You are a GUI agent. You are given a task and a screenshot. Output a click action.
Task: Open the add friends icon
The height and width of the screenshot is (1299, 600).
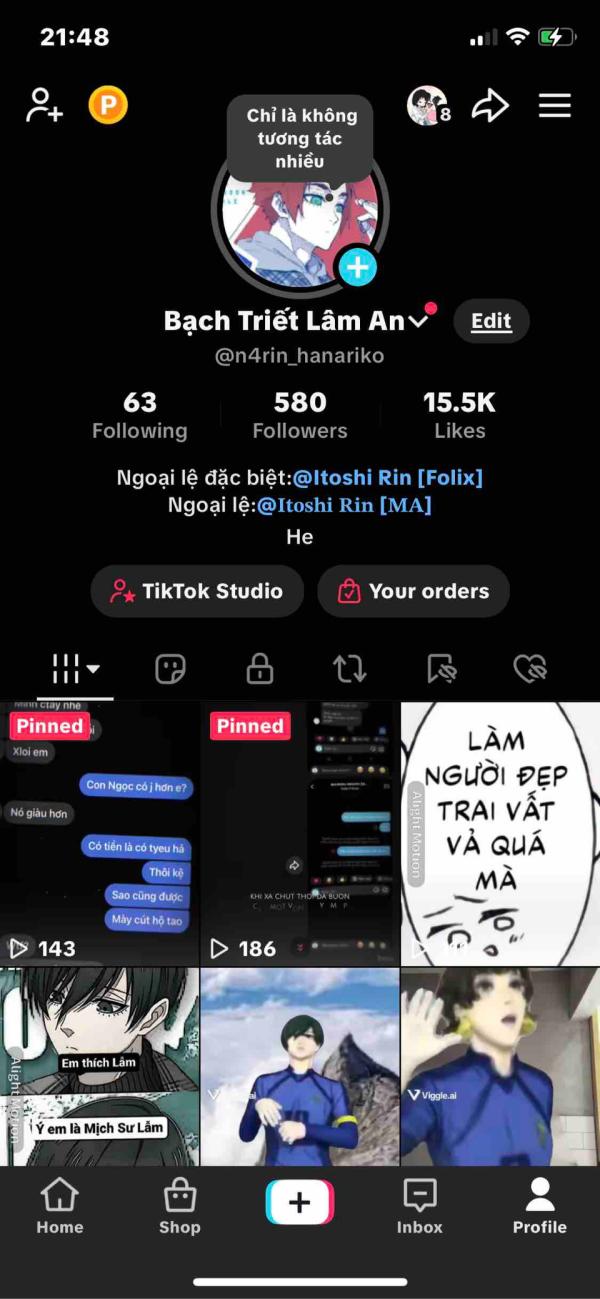44,105
